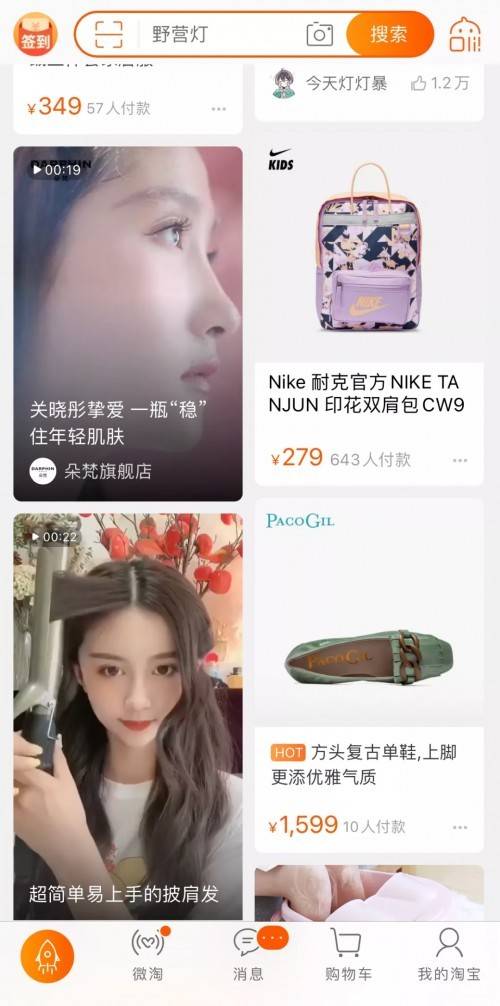Switch to the 消息 tab
The image size is (500, 1006).
click(x=249, y=955)
